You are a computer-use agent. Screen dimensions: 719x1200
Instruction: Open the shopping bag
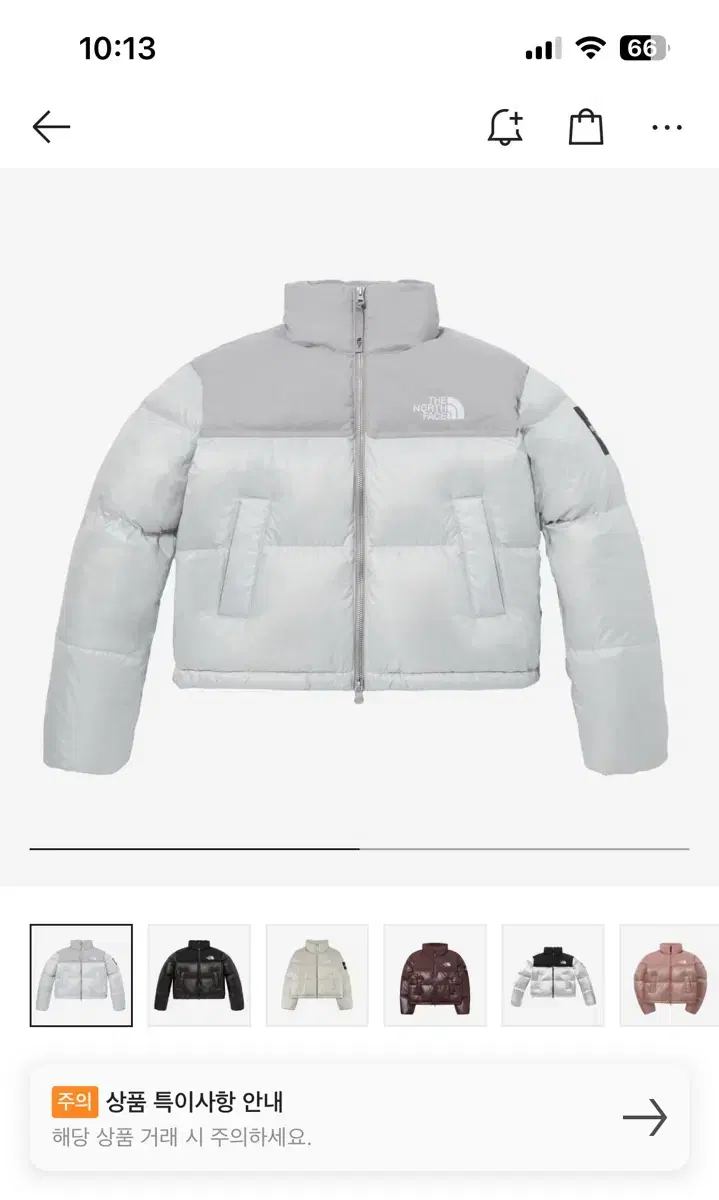(x=586, y=127)
